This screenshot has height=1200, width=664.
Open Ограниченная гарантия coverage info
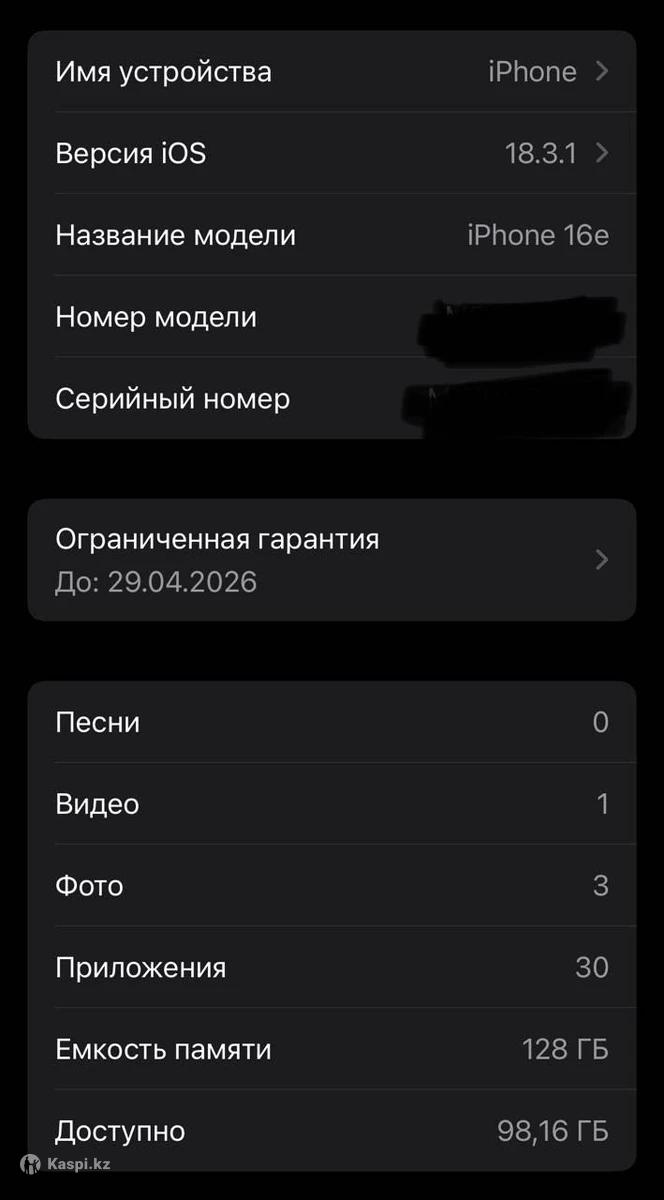point(332,560)
